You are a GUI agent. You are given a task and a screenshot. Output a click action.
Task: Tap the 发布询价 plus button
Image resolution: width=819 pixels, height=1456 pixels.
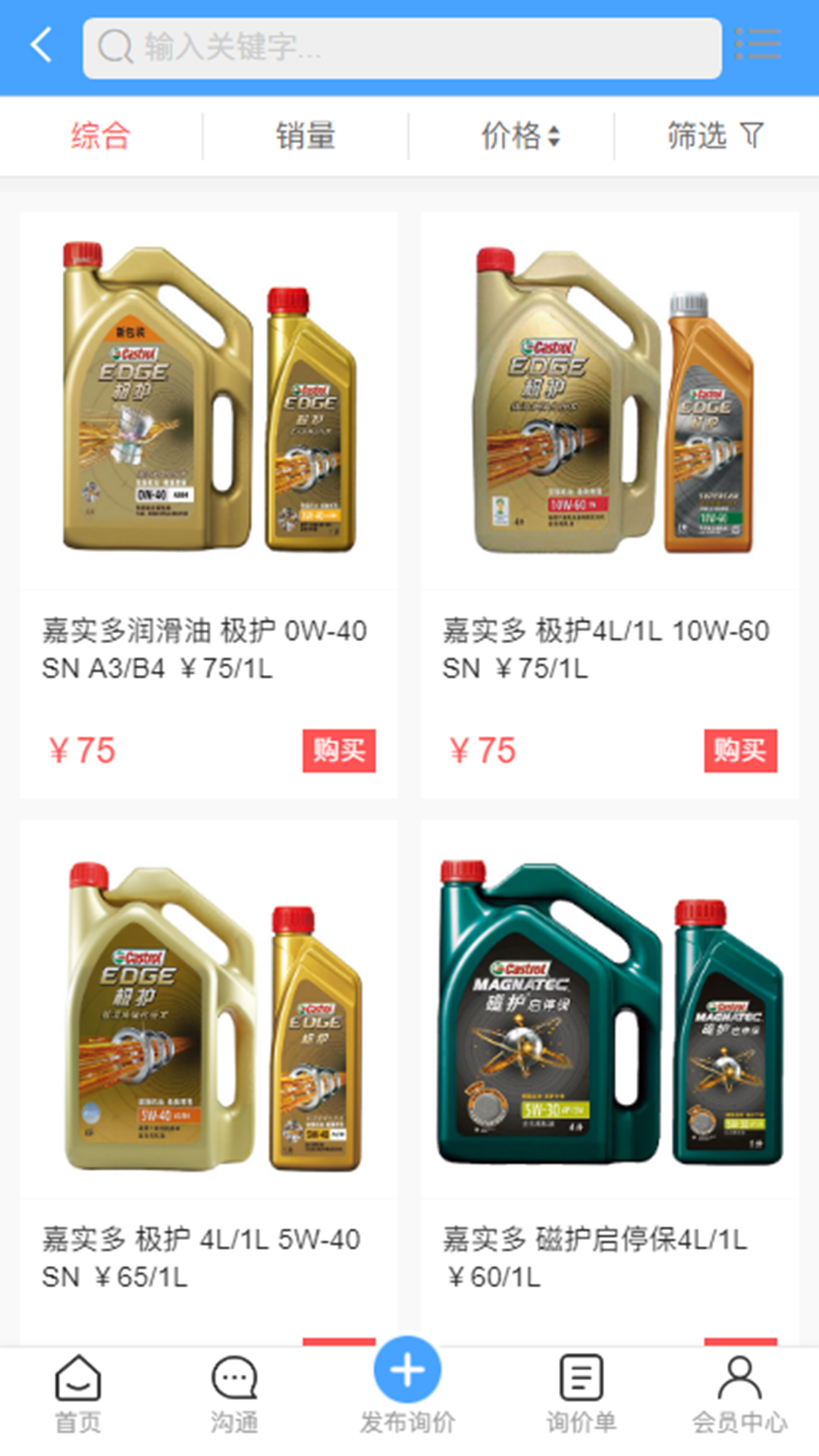click(407, 1371)
